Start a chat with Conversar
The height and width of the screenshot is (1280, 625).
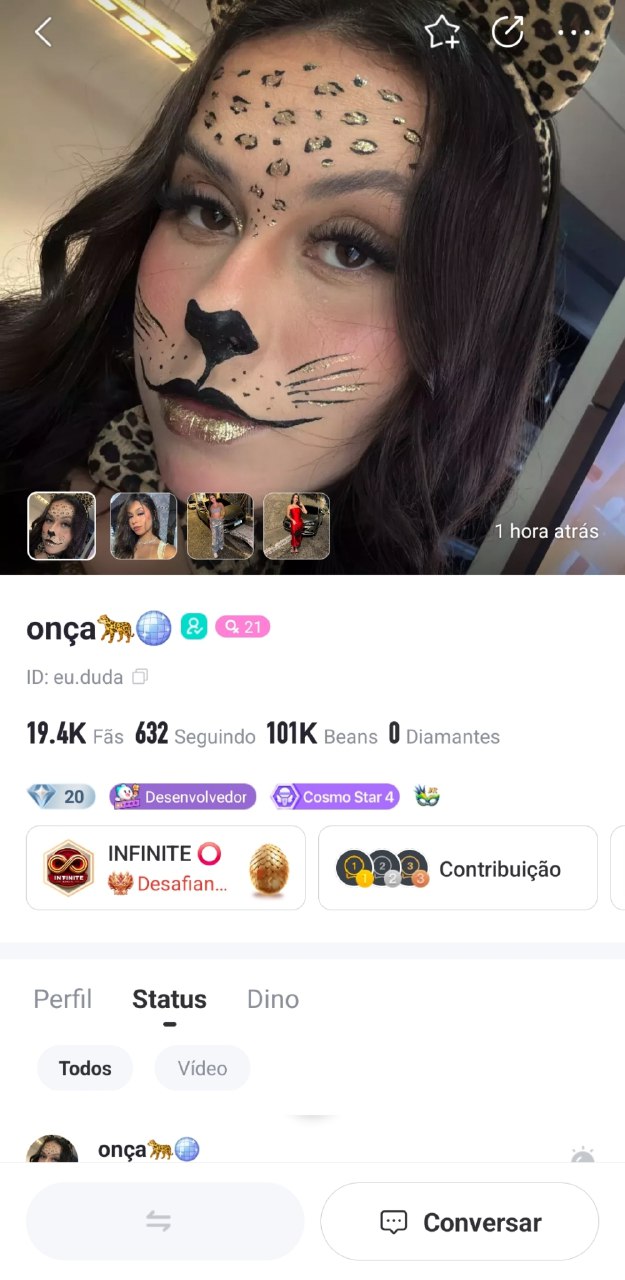[x=459, y=1222]
